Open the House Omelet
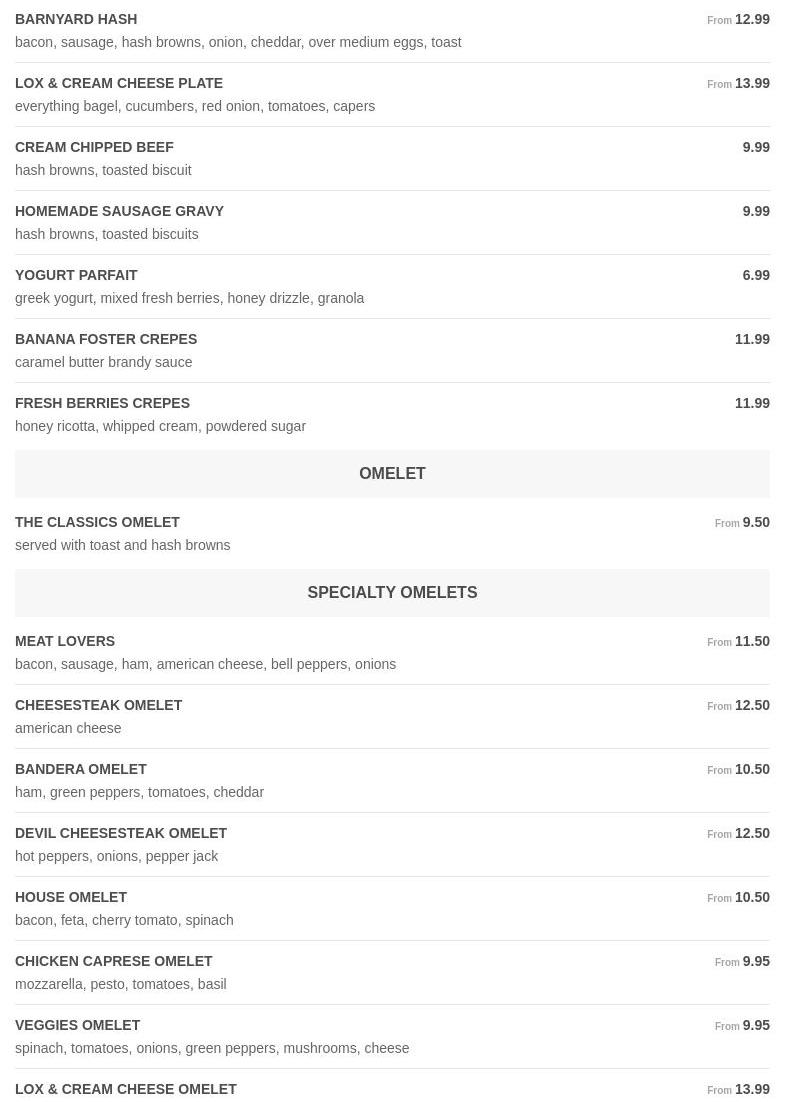Screen dimensions: 785x1102 pyautogui.click(x=71, y=897)
